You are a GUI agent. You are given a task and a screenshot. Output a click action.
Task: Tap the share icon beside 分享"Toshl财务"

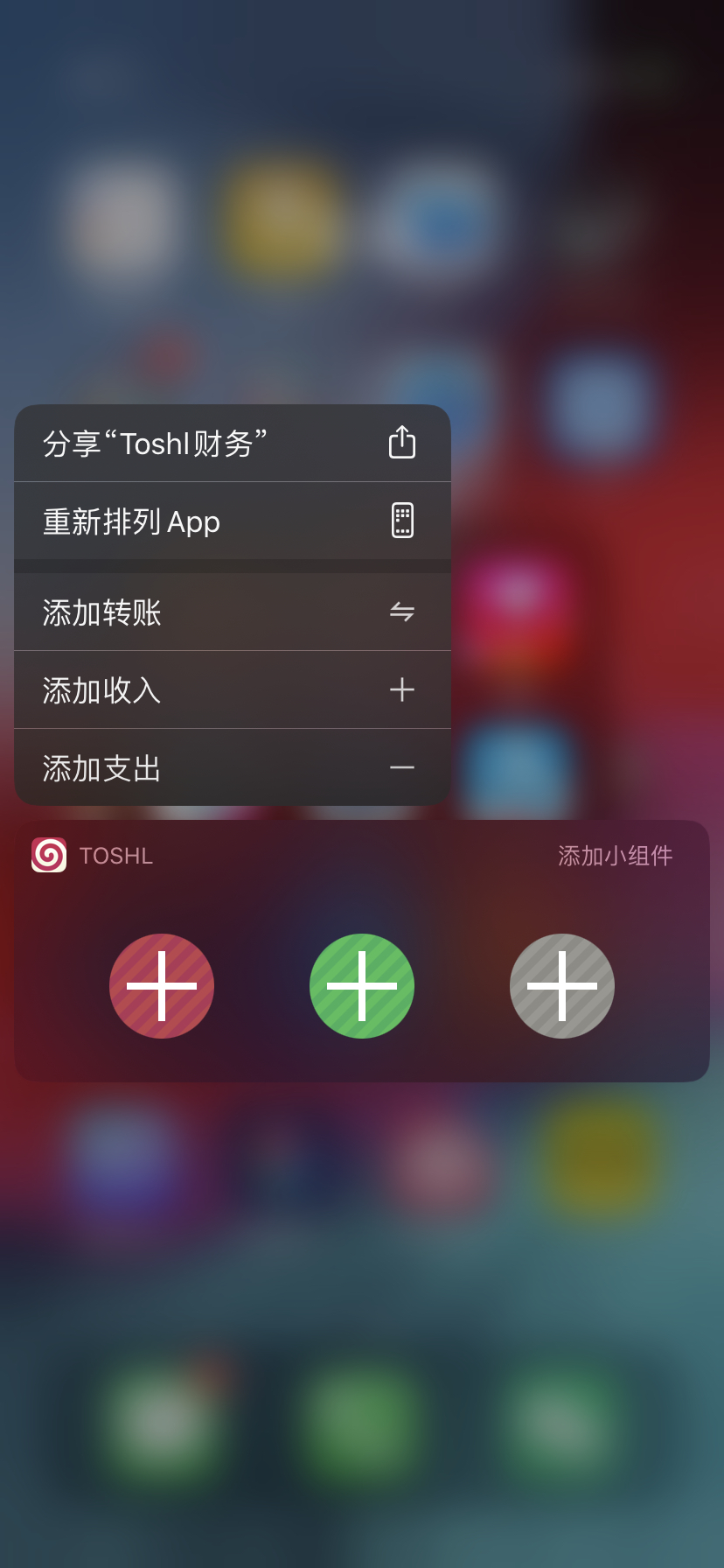401,442
